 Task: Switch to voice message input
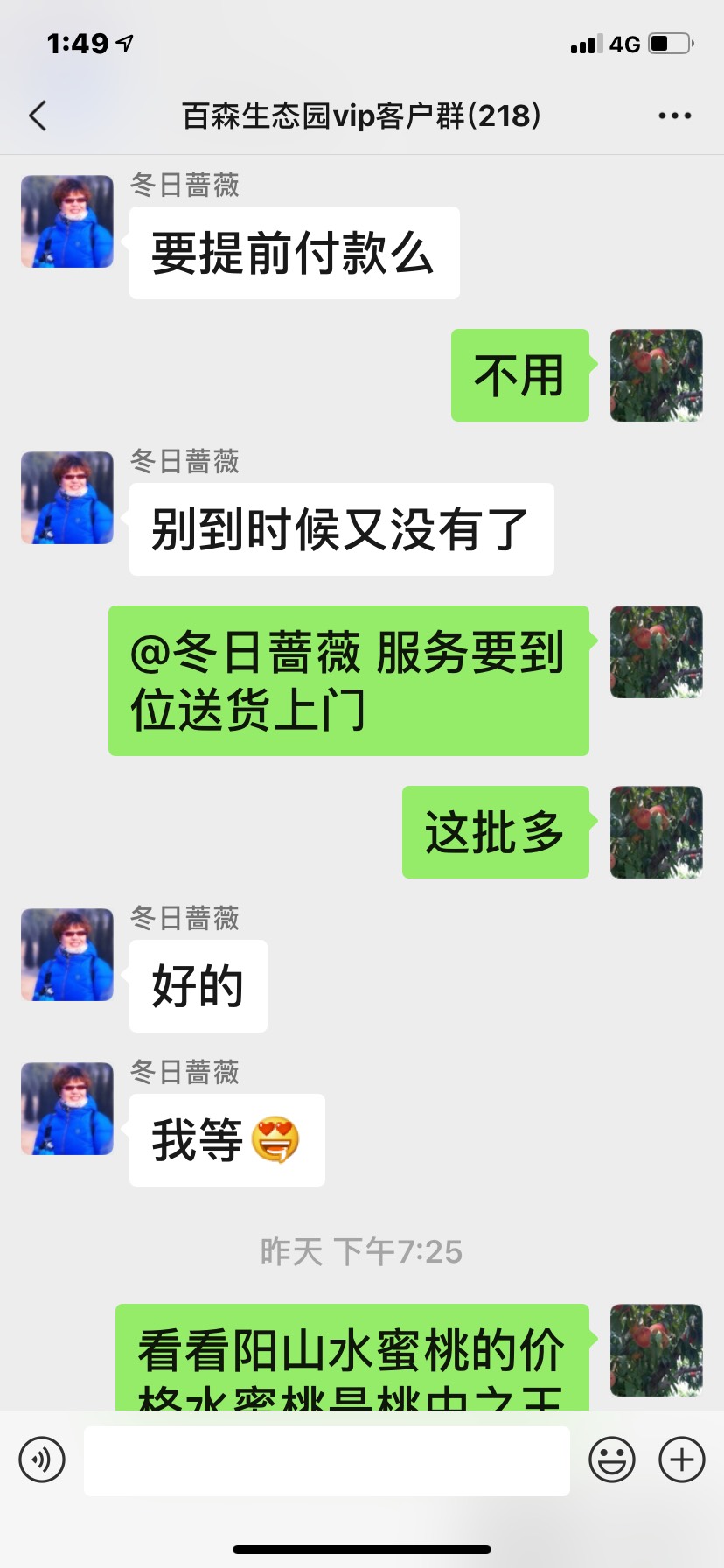point(42,1459)
